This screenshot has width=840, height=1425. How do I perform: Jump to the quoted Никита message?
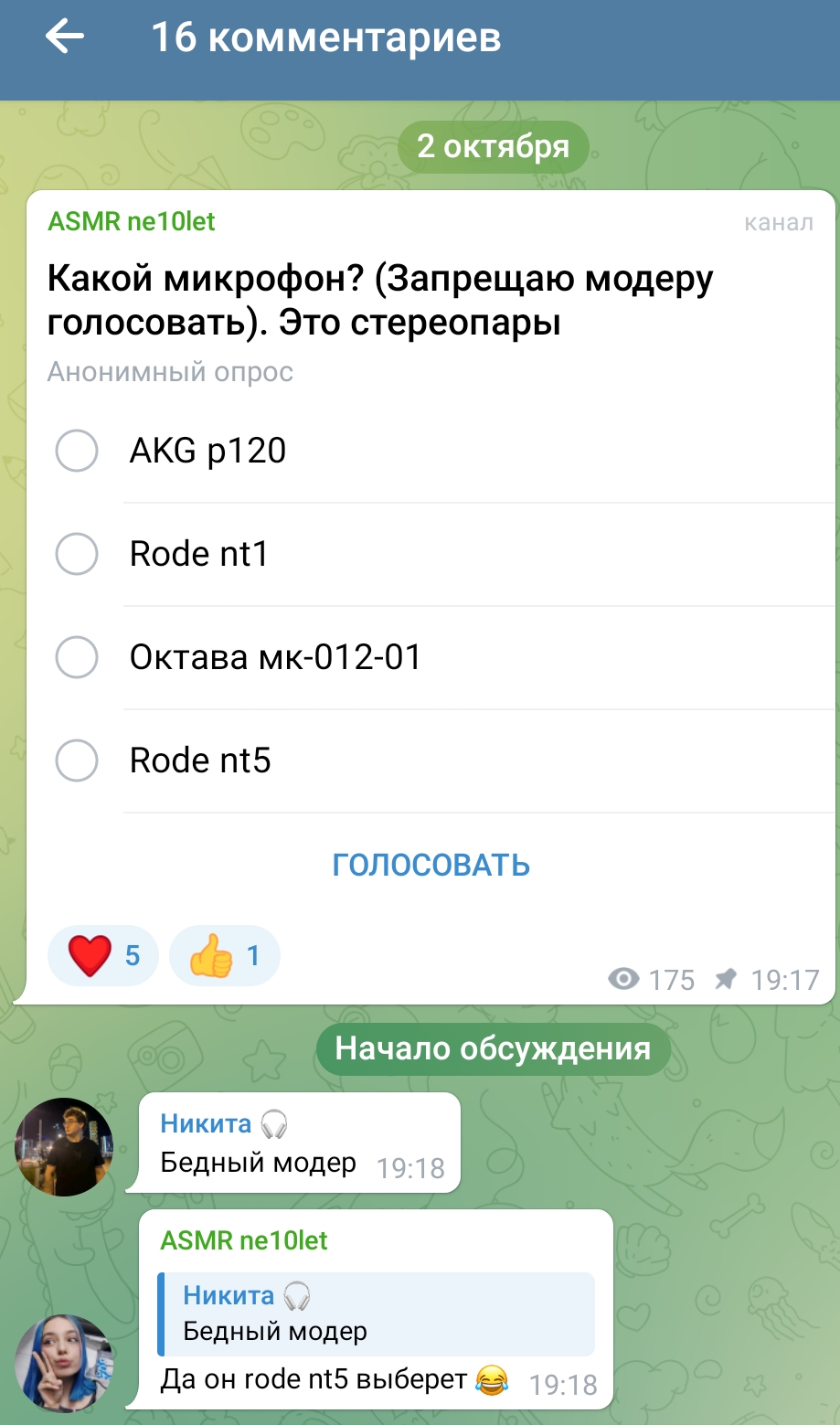[x=376, y=1313]
